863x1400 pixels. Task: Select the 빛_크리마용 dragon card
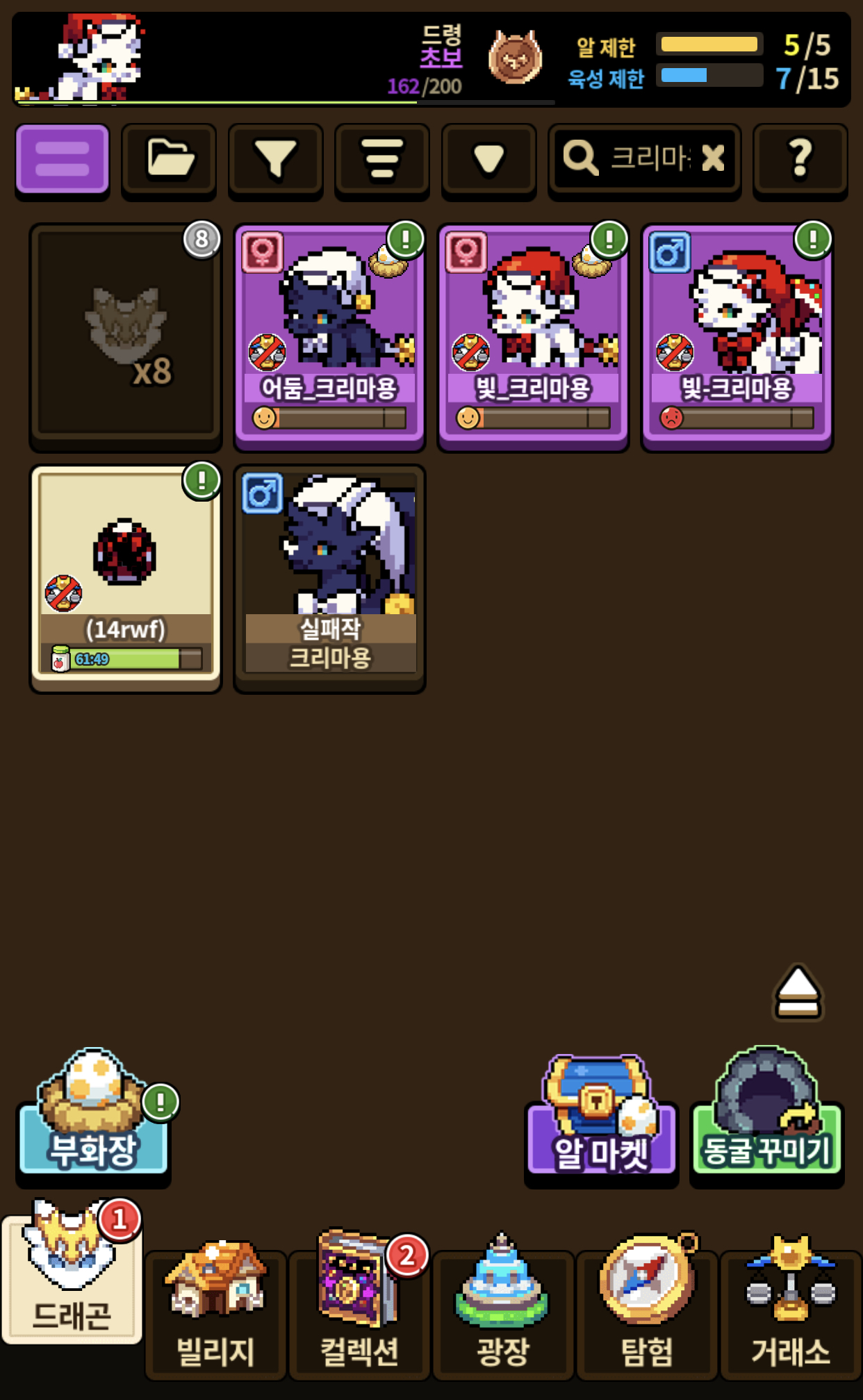click(x=533, y=338)
